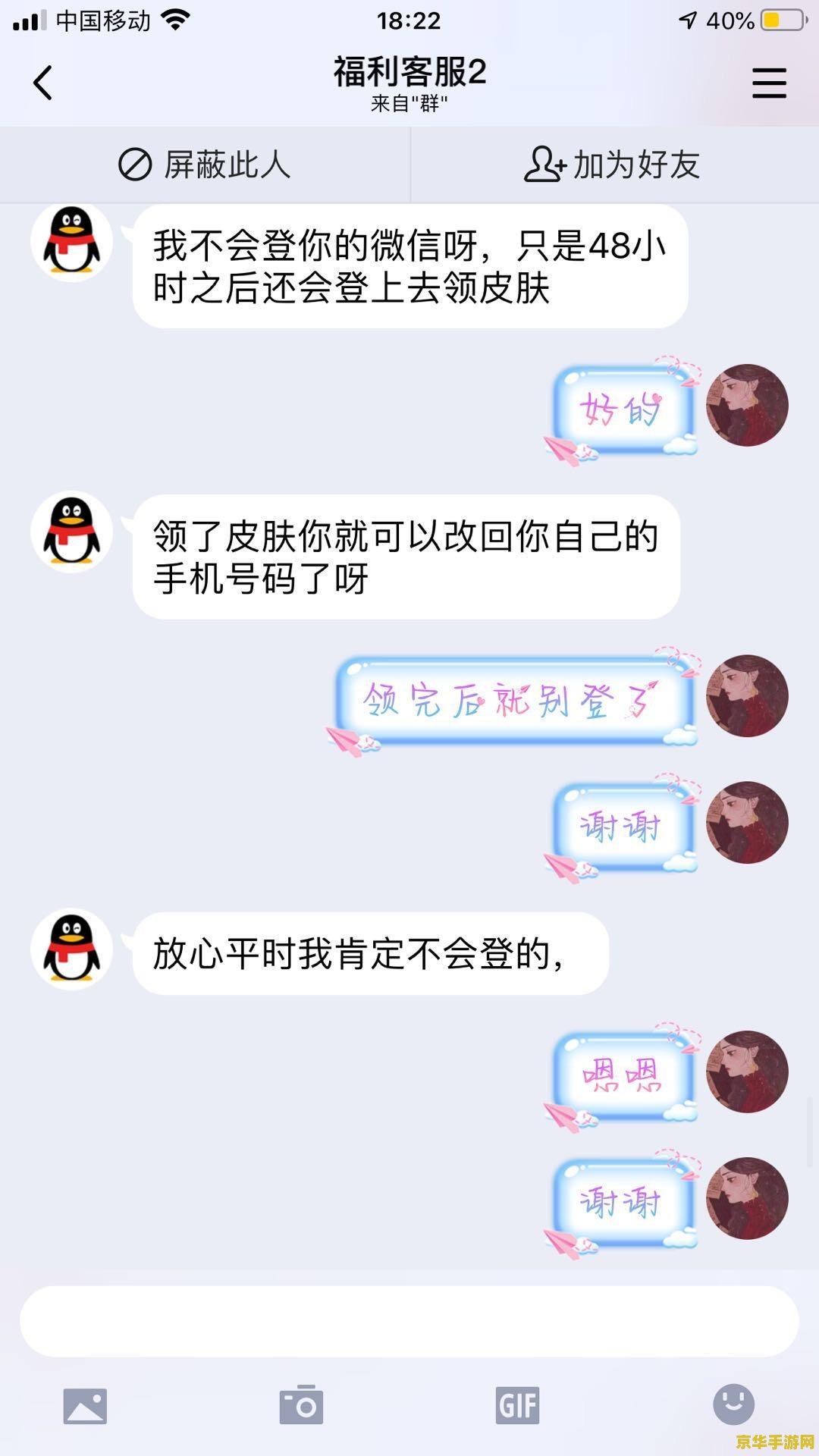Viewport: 819px width, 1456px height.
Task: Open the camera from the chat toolbar
Action: [301, 1404]
